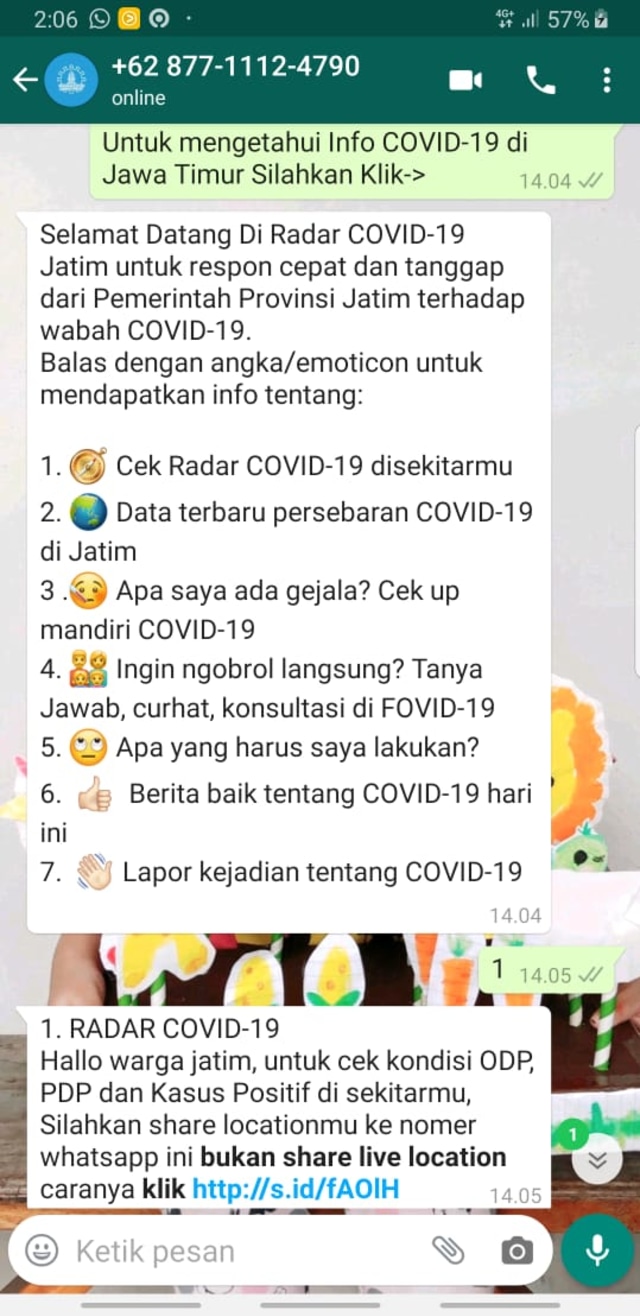Open contact info for +62 877-1112-4790

(x=235, y=80)
